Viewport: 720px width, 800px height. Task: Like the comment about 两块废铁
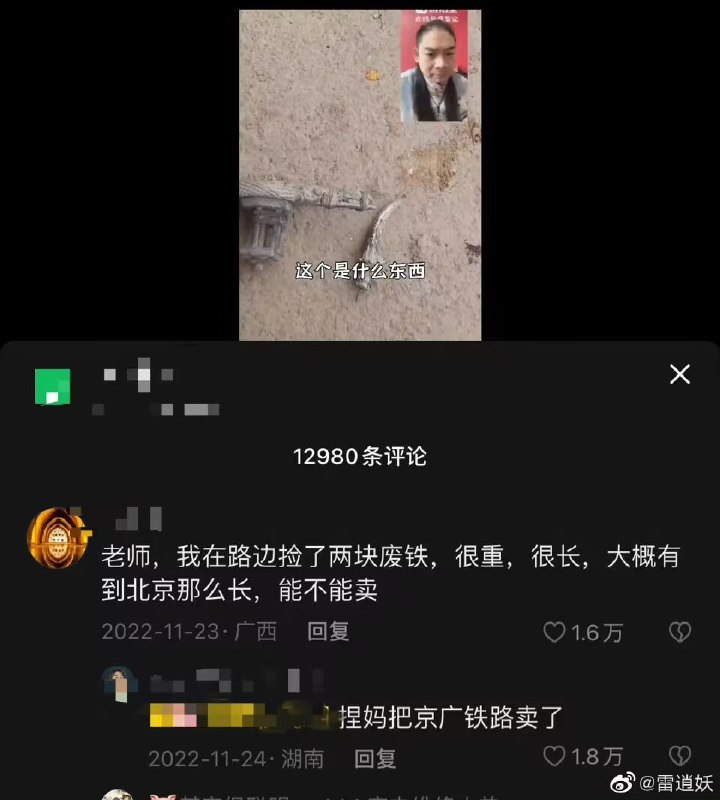coord(555,632)
